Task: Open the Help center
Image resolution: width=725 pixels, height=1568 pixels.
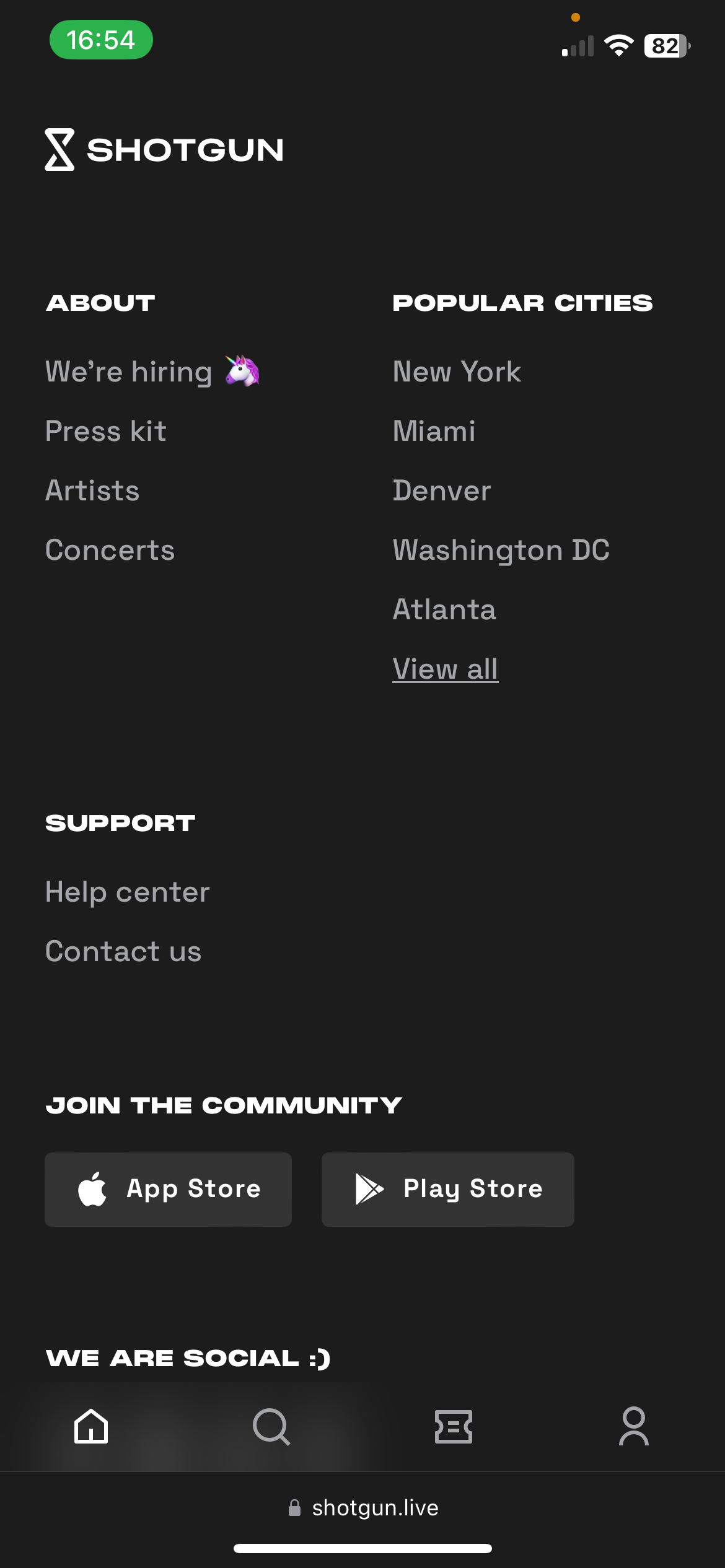Action: pos(127,892)
